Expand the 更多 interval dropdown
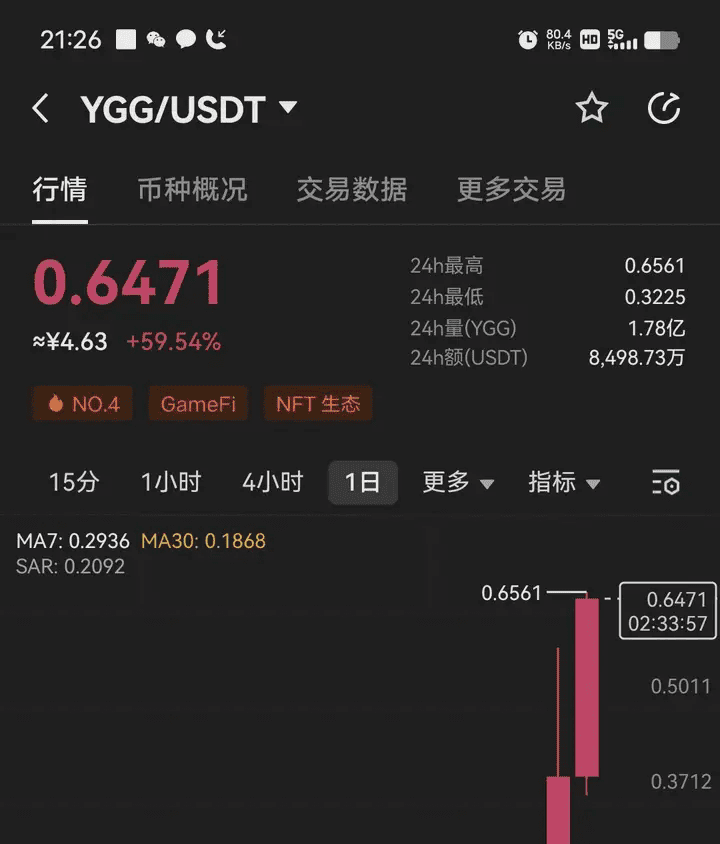Screen dimensions: 720x844 click(458, 482)
